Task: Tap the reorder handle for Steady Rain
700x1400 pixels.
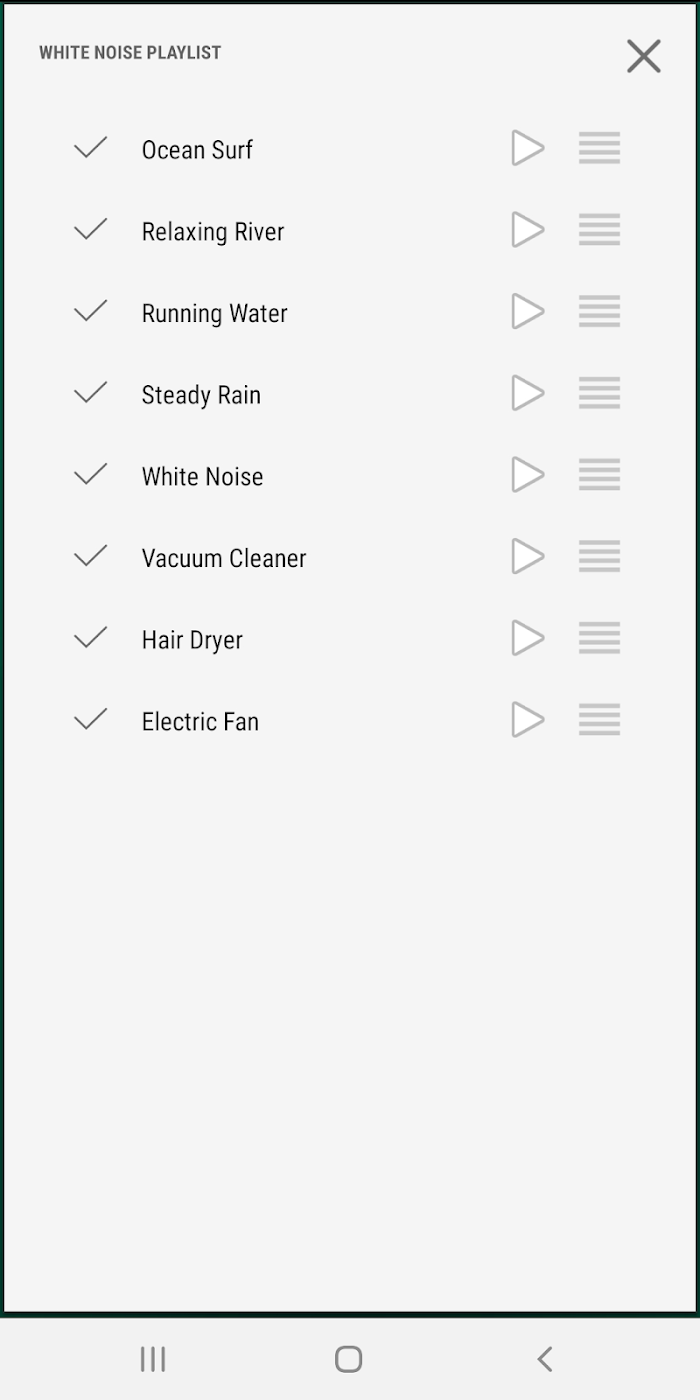Action: (x=599, y=393)
